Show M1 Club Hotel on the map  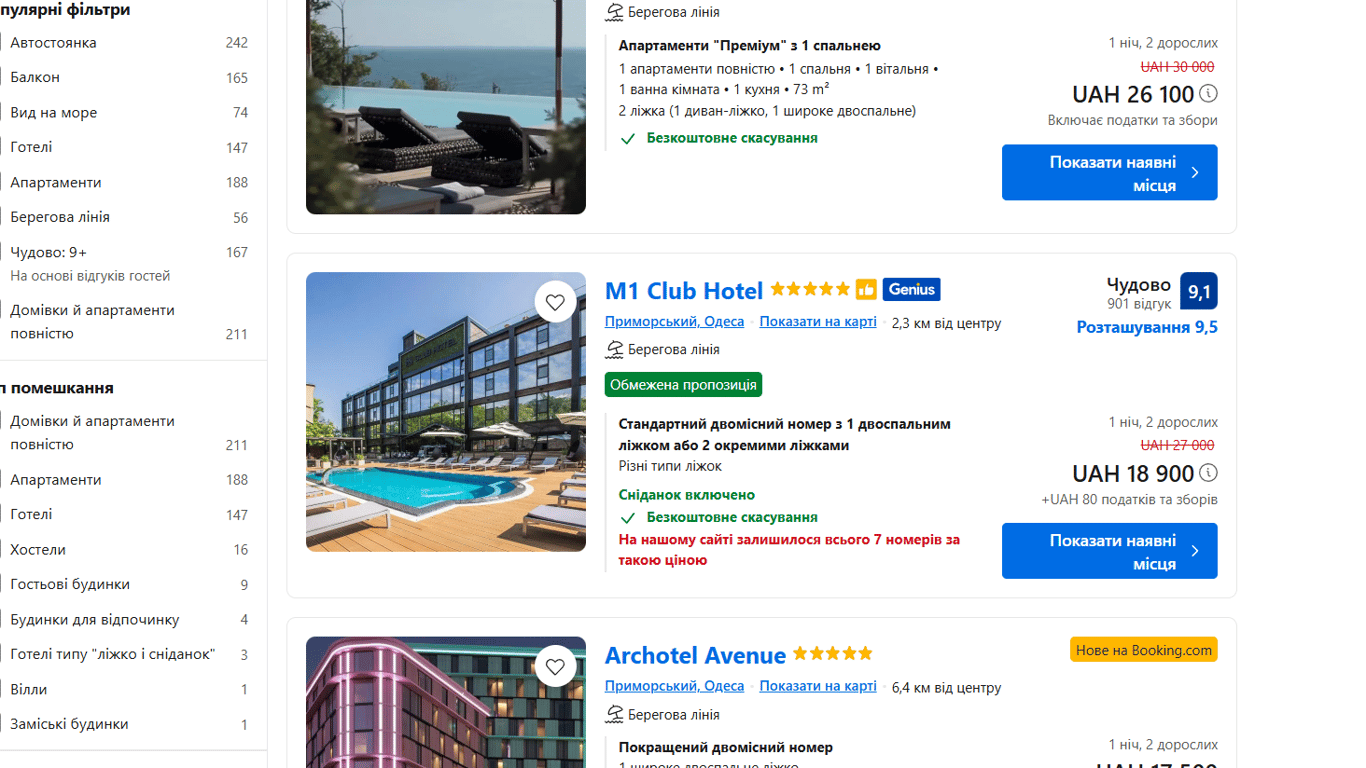(x=817, y=322)
